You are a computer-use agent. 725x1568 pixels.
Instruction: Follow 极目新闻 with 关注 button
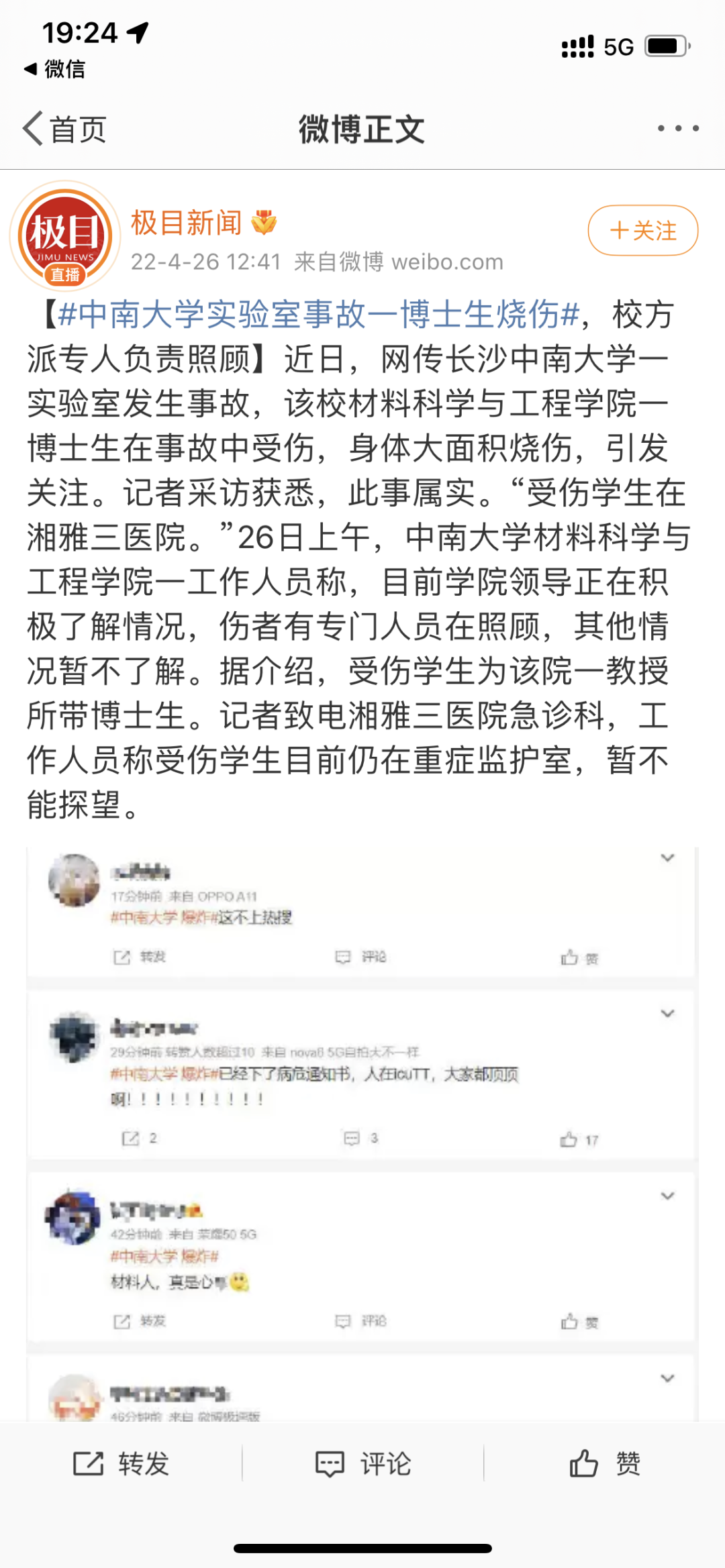pos(642,230)
